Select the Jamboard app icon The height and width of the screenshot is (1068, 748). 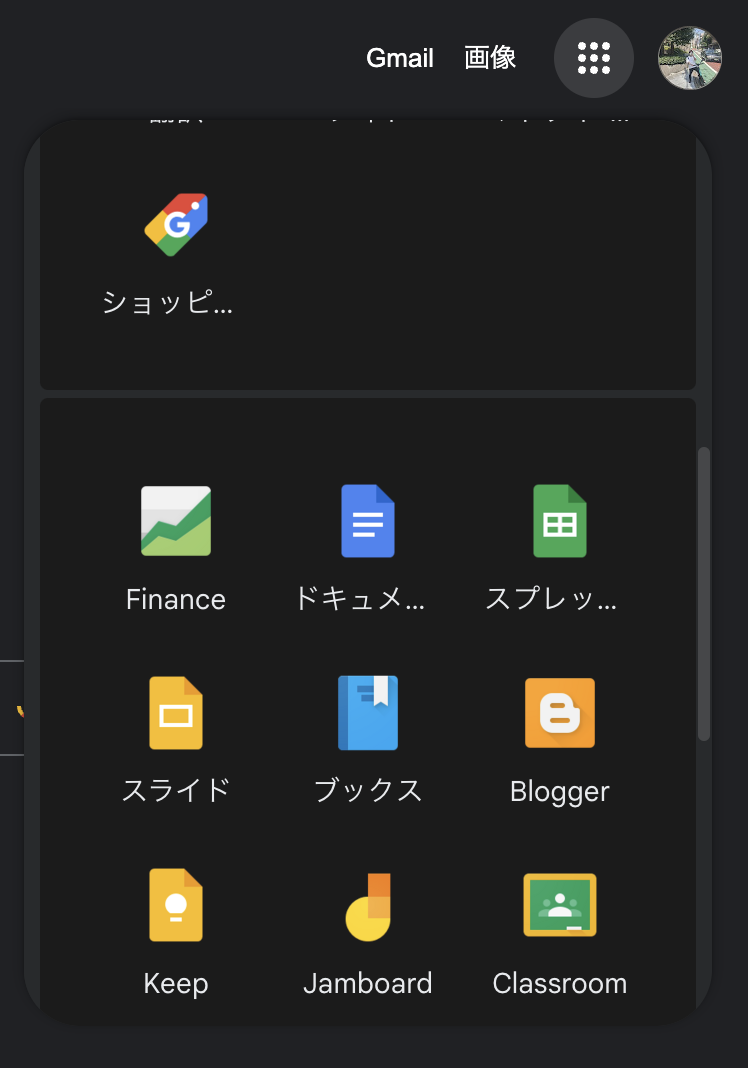tap(368, 905)
